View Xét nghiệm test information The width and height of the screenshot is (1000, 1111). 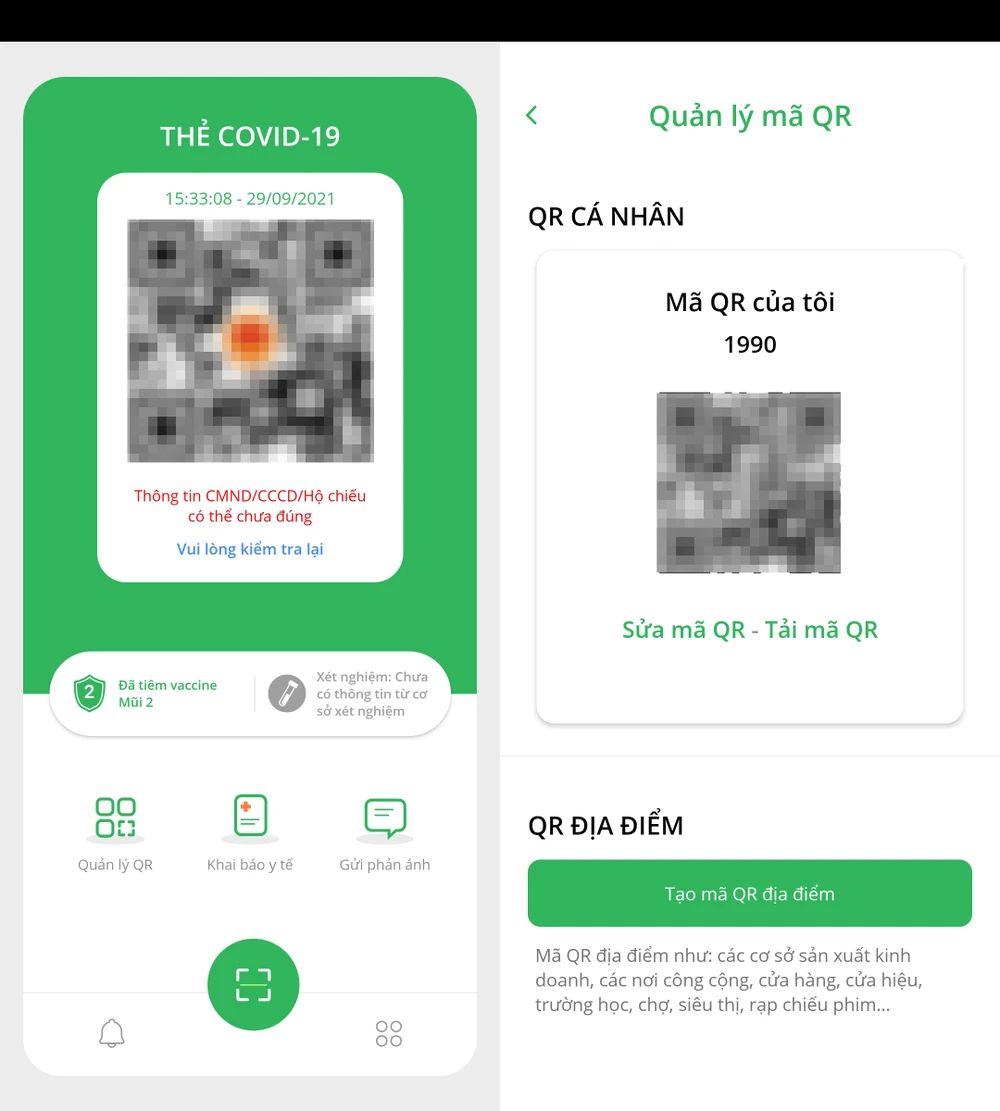350,694
